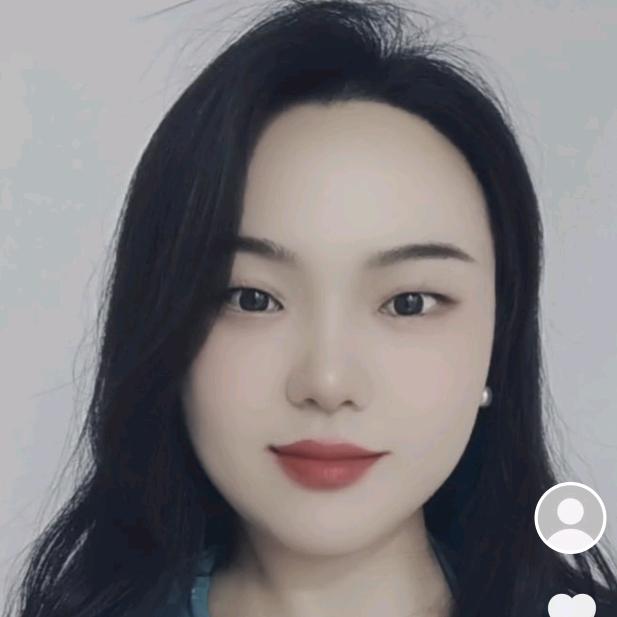Like this video with the heart icon
The width and height of the screenshot is (617, 617).
(x=571, y=606)
